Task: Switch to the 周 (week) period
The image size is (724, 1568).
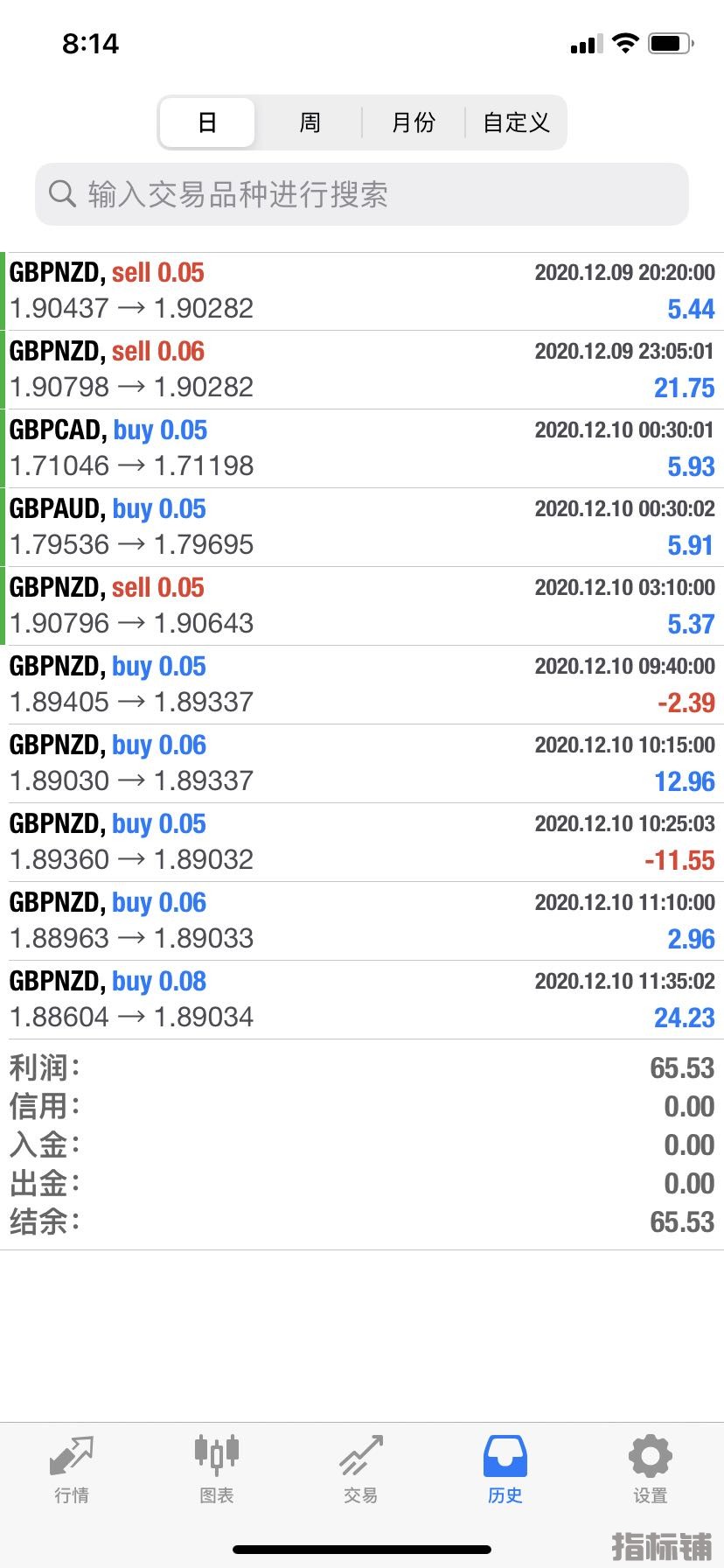Action: pos(310,122)
